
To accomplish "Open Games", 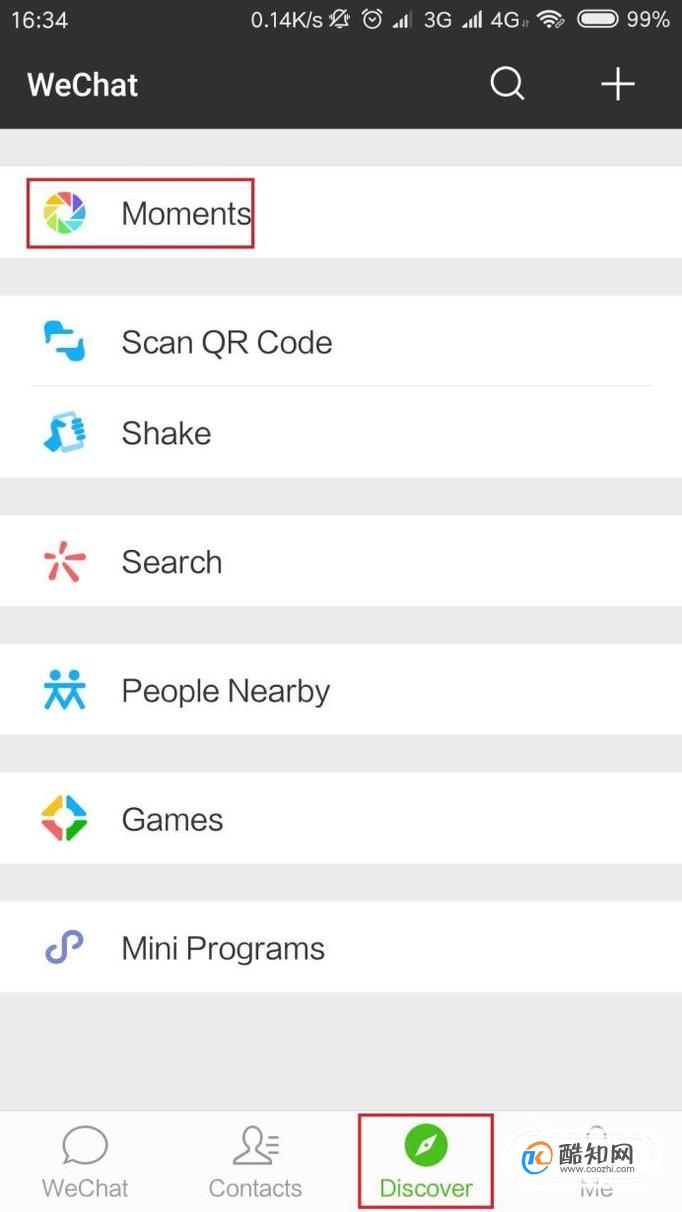I will click(x=341, y=819).
